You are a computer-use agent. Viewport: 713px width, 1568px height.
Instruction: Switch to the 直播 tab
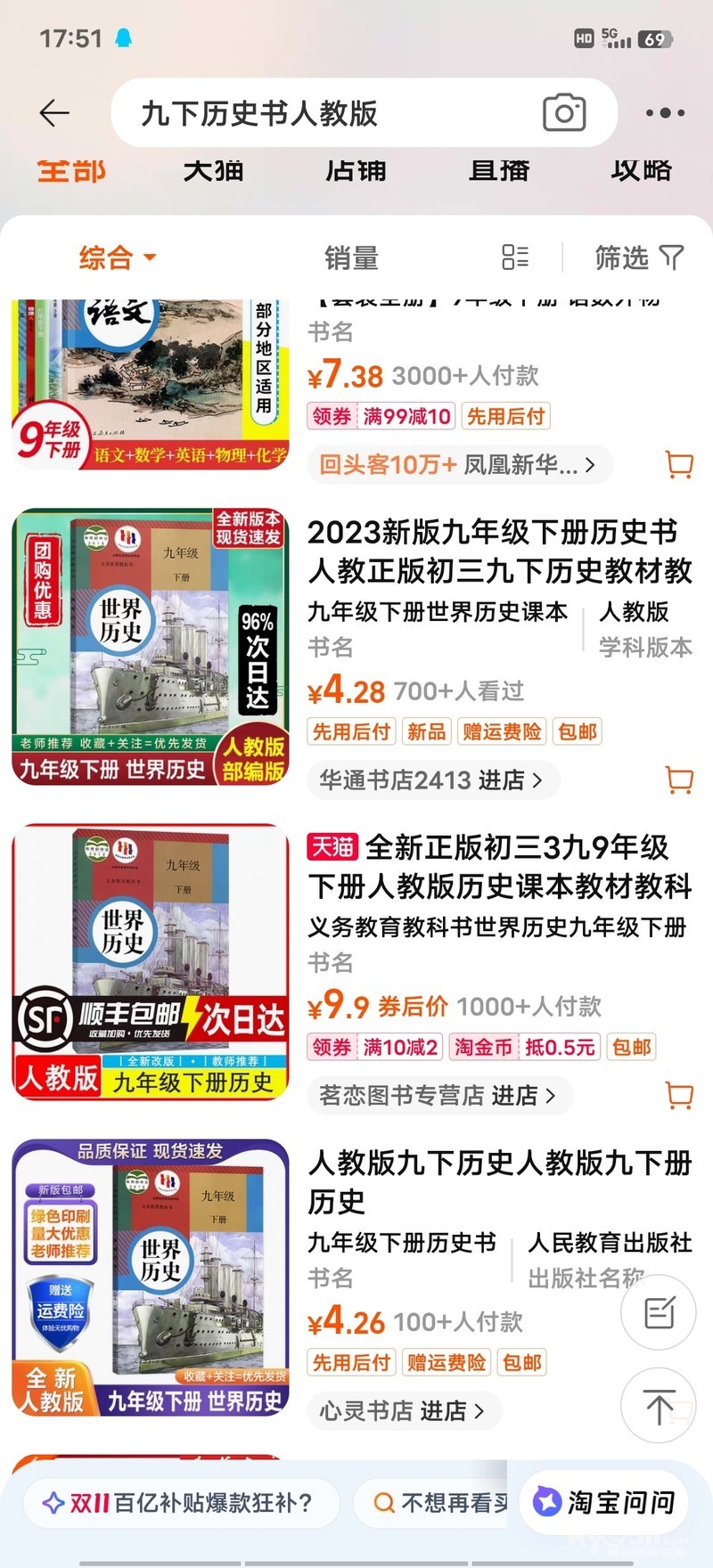point(499,169)
